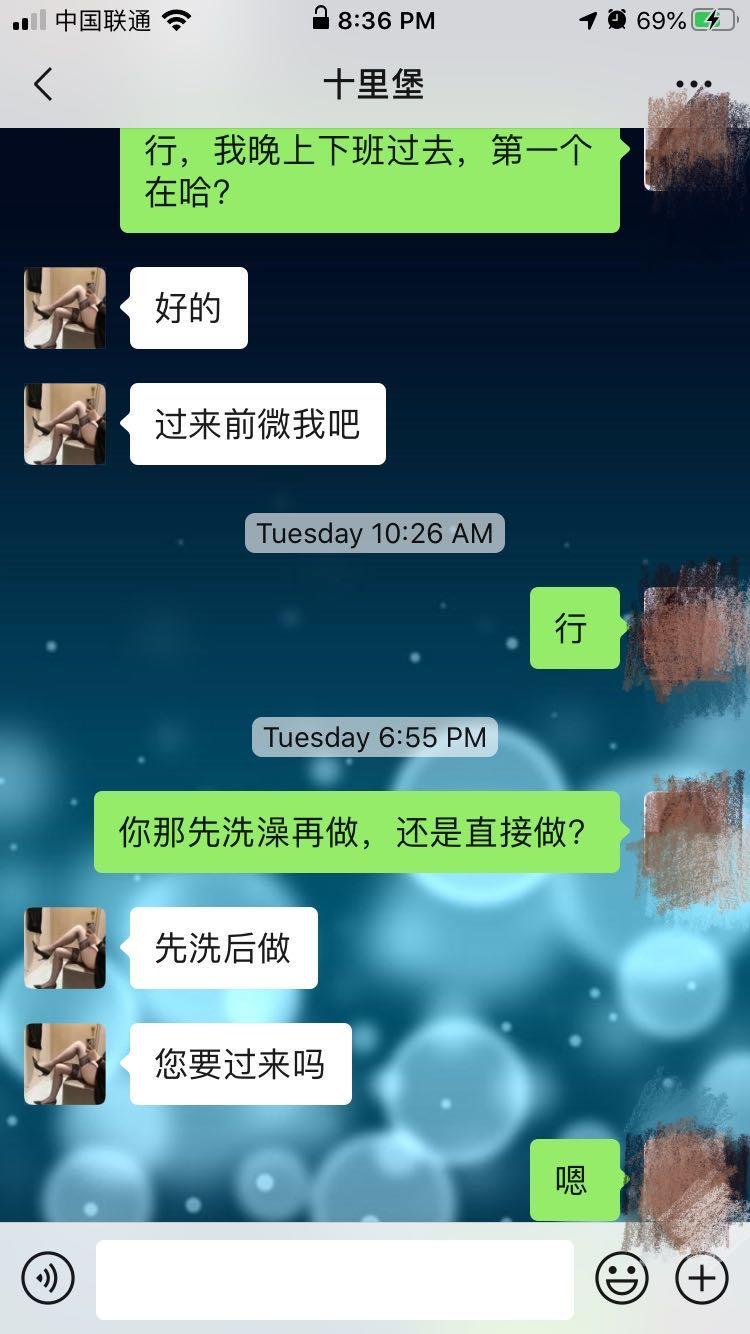Tap the 69% battery indicator
Viewport: 750px width, 1334px height.
[x=662, y=19]
